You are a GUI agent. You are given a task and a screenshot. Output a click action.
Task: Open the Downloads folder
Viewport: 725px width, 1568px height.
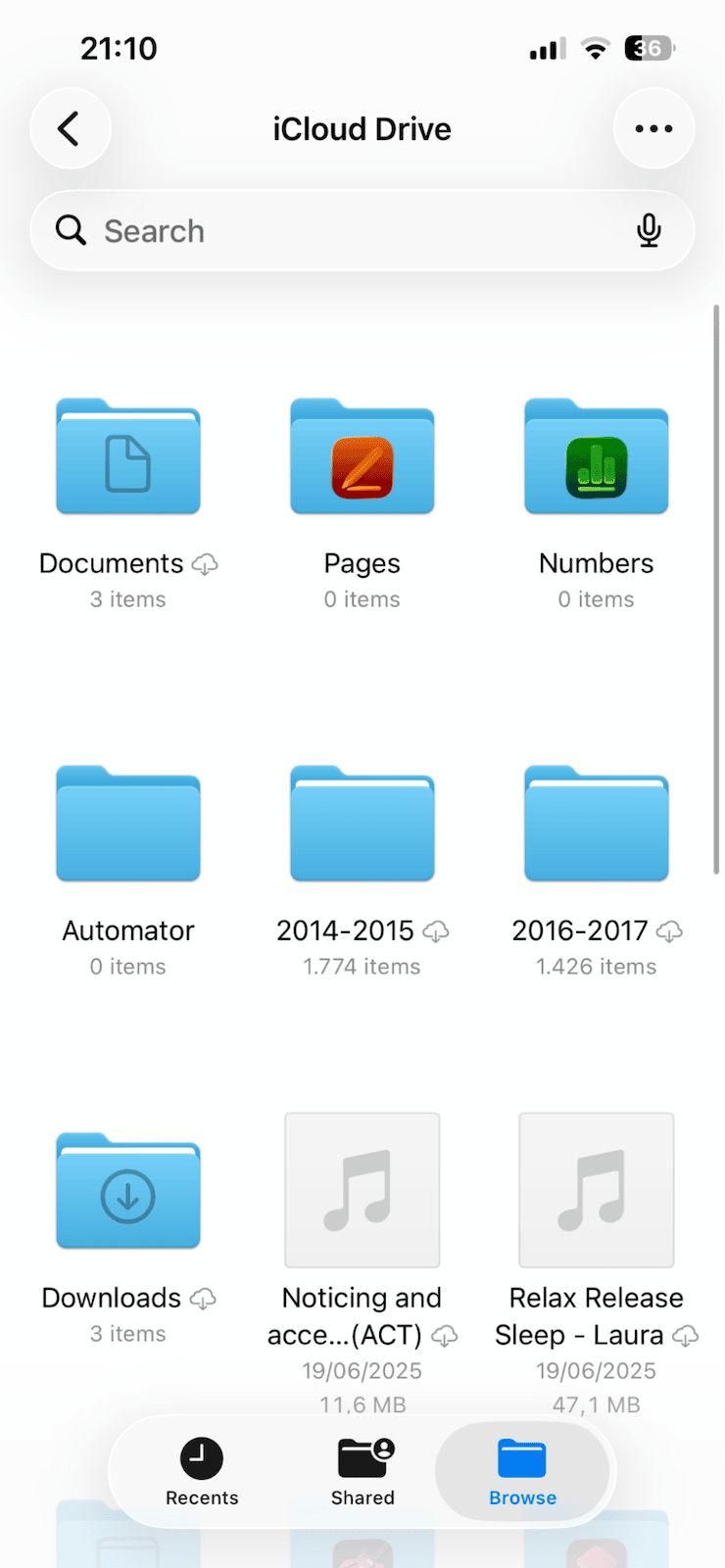point(127,1189)
